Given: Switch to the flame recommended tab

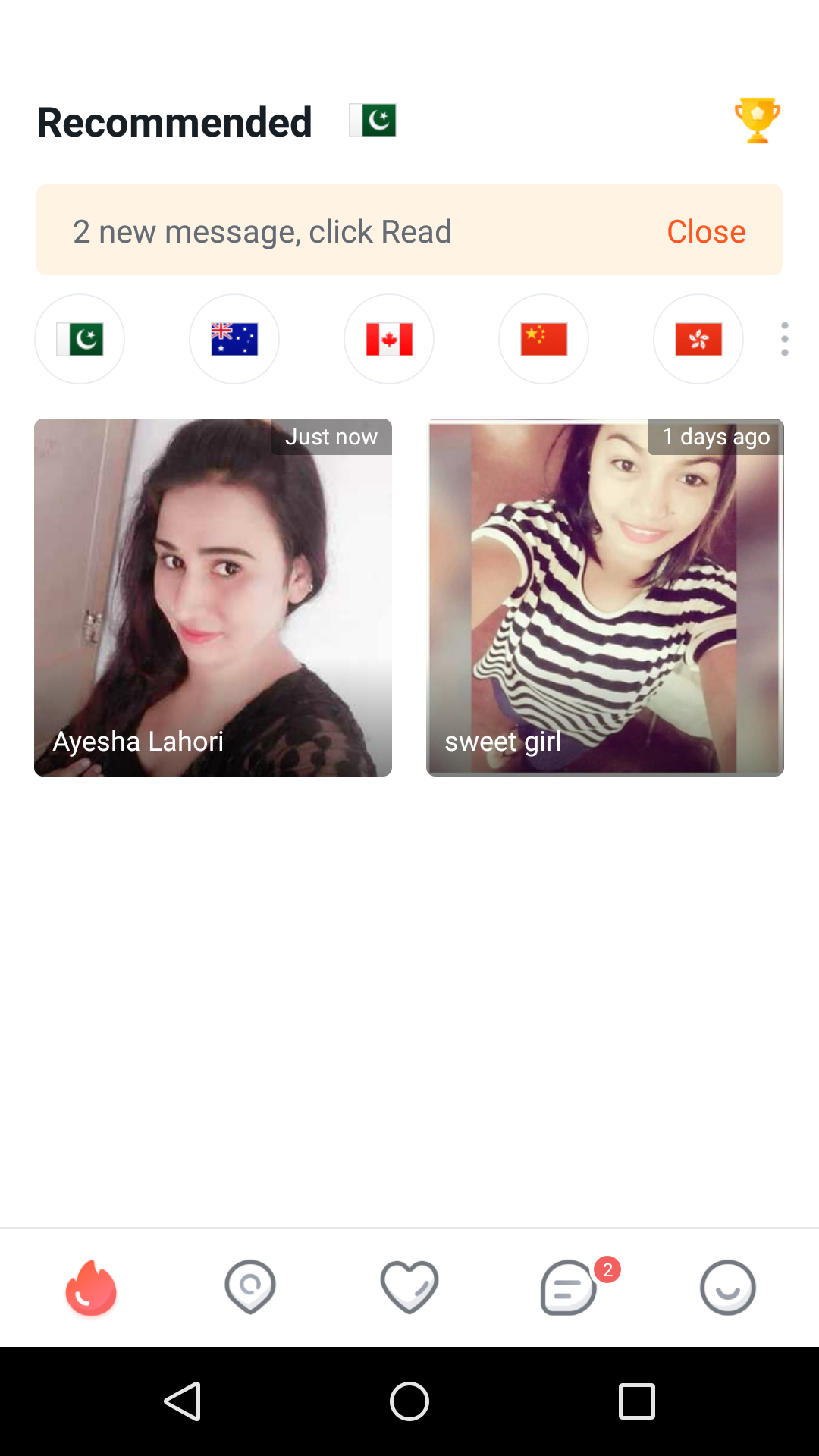Looking at the screenshot, I should (x=91, y=1288).
